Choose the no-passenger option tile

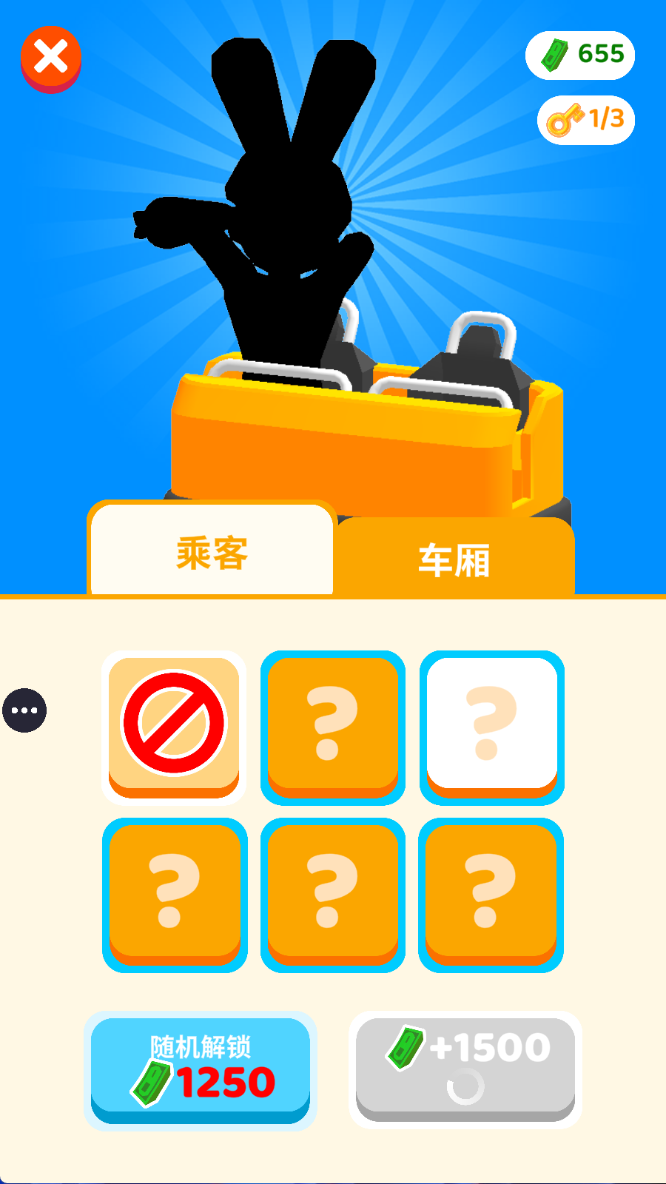(174, 725)
